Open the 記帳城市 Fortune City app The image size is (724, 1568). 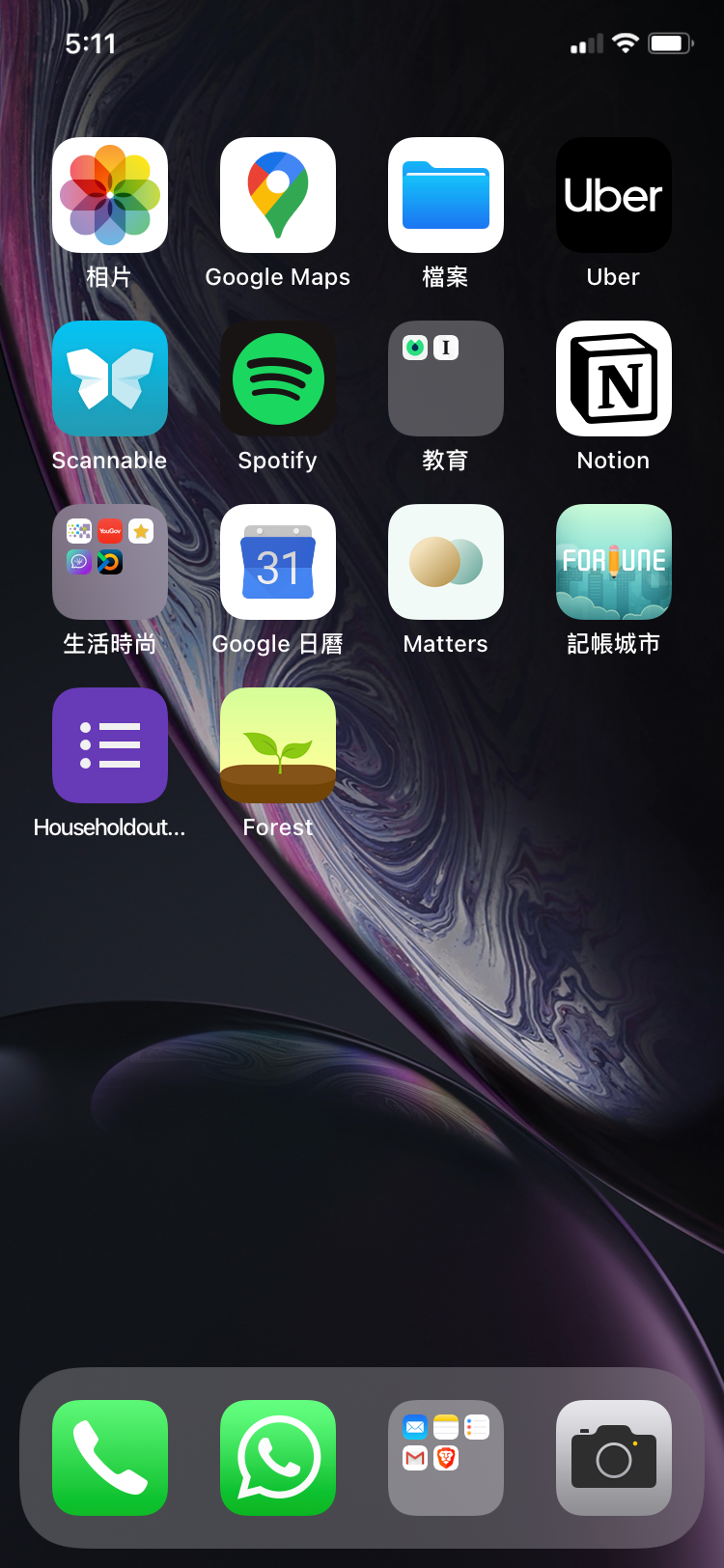pos(614,562)
